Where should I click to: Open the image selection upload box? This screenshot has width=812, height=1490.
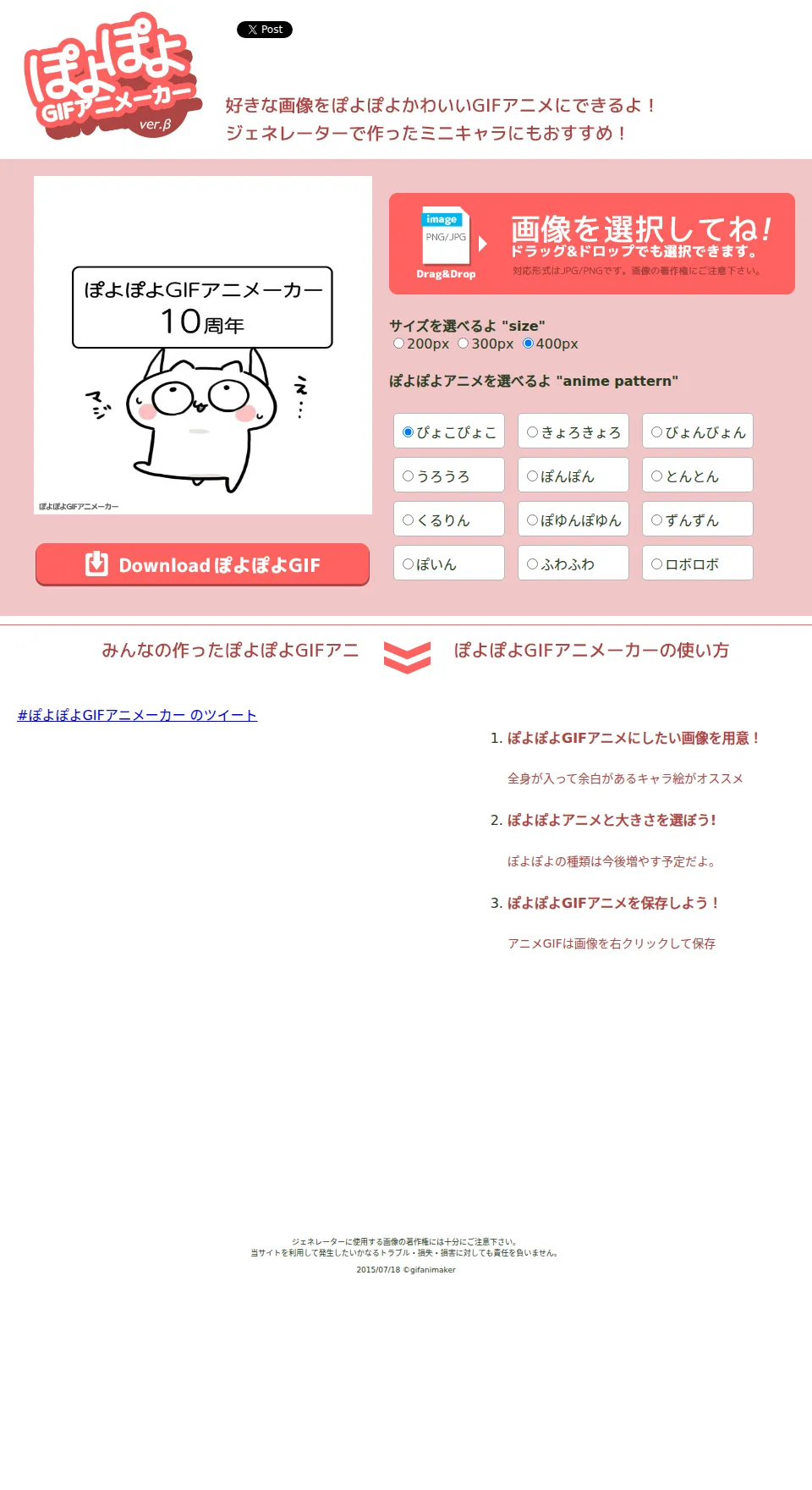(592, 244)
